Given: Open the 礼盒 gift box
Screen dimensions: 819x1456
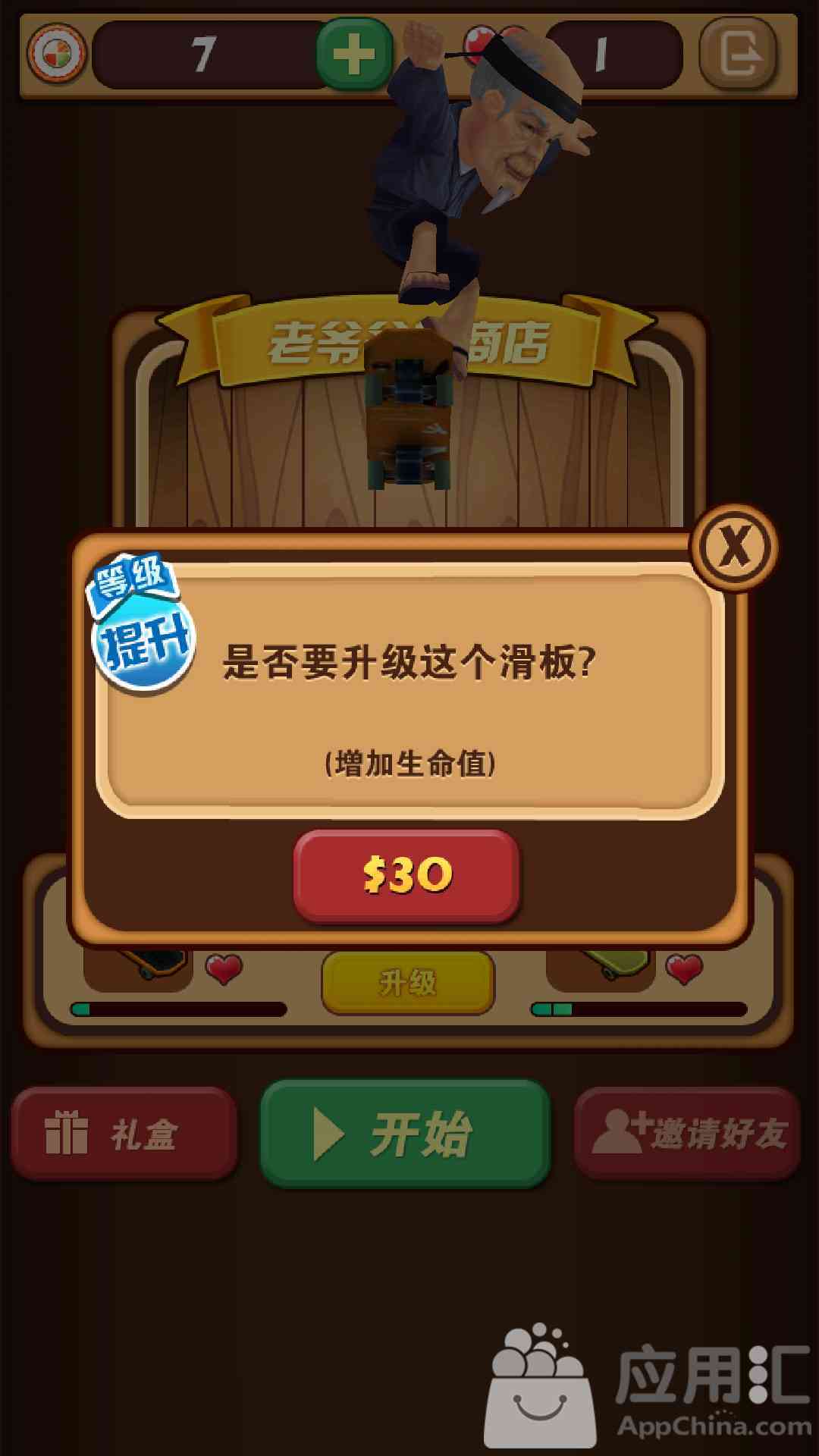Looking at the screenshot, I should pyautogui.click(x=124, y=1134).
